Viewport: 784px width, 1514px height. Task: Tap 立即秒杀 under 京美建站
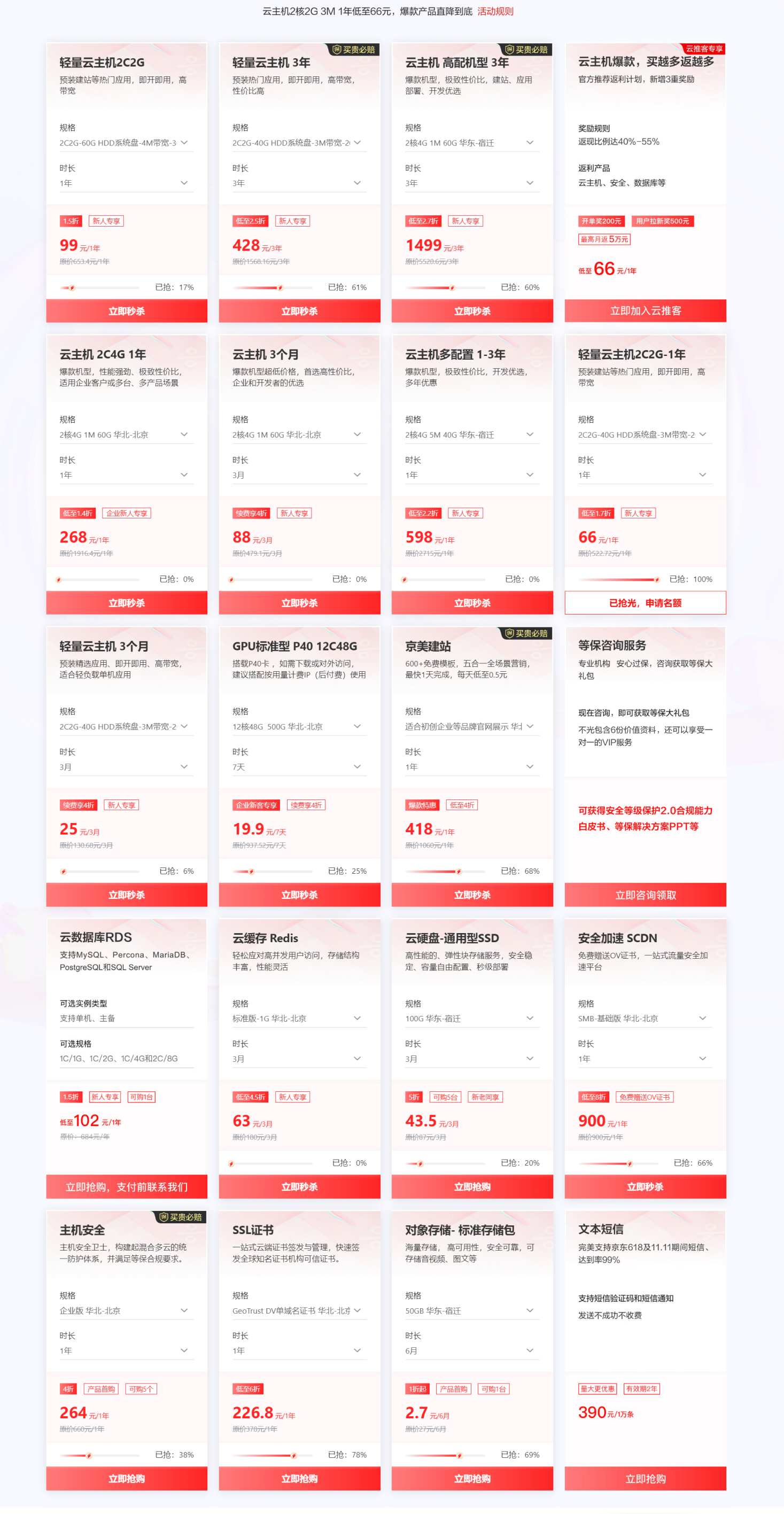(x=472, y=895)
